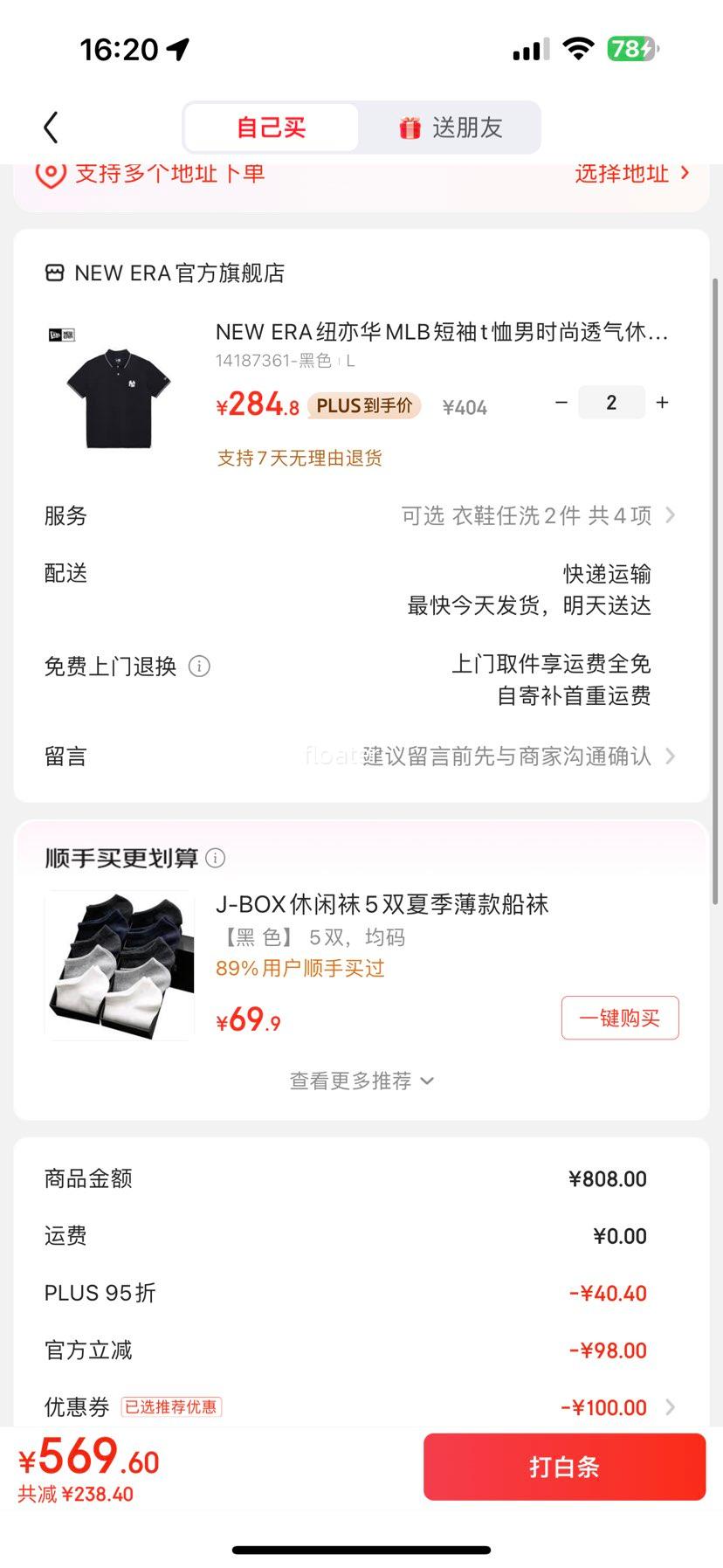Tap the gift icon on 送朋友 tab
The height and width of the screenshot is (1568, 723).
tap(409, 127)
